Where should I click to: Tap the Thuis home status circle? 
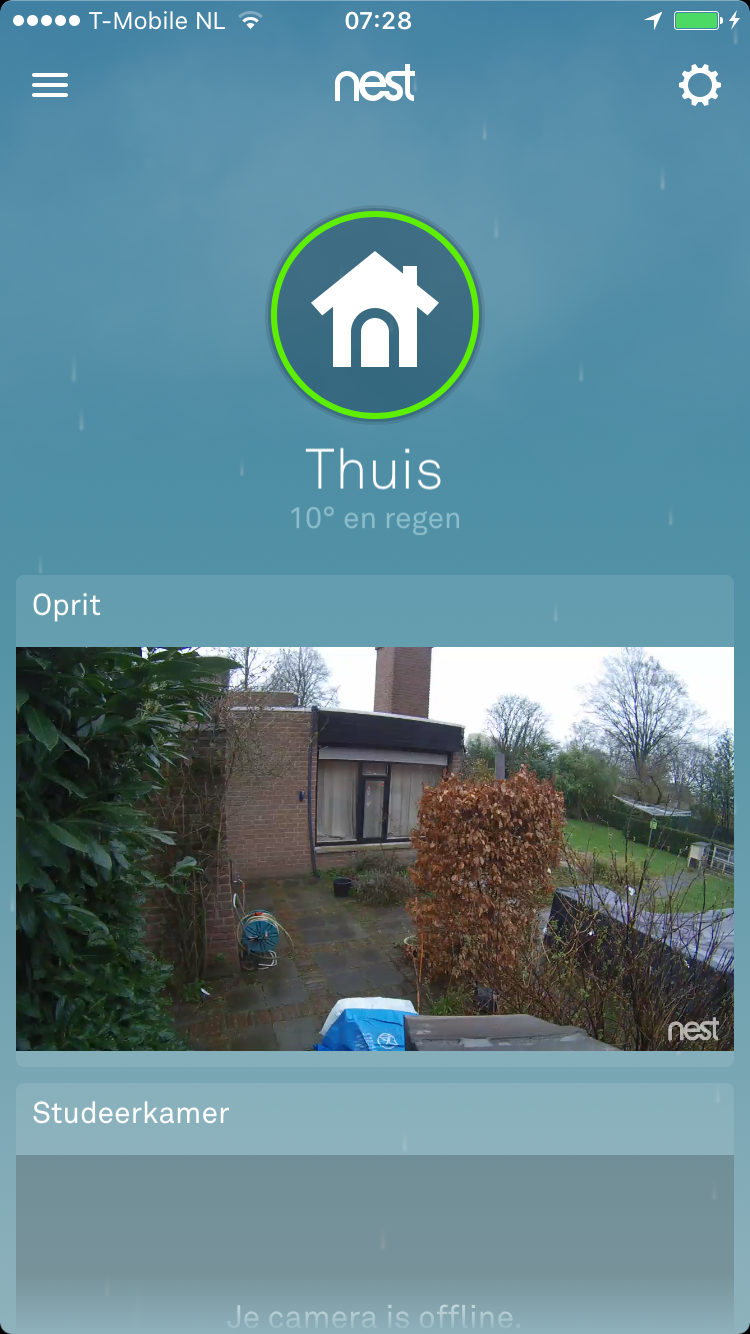(375, 314)
